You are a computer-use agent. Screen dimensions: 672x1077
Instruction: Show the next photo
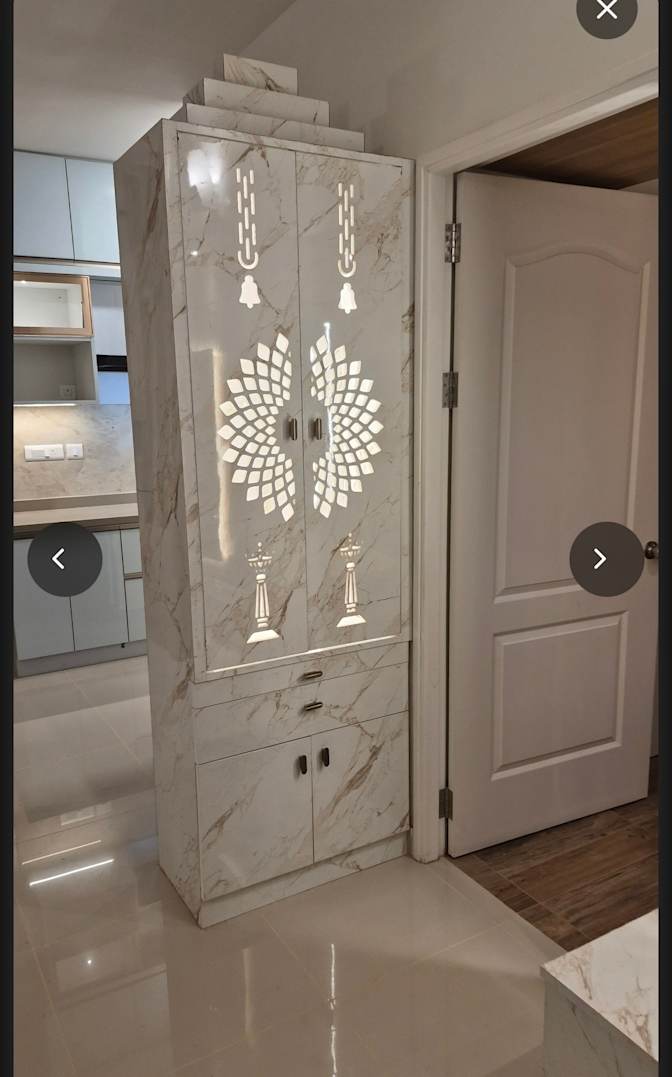[607, 559]
